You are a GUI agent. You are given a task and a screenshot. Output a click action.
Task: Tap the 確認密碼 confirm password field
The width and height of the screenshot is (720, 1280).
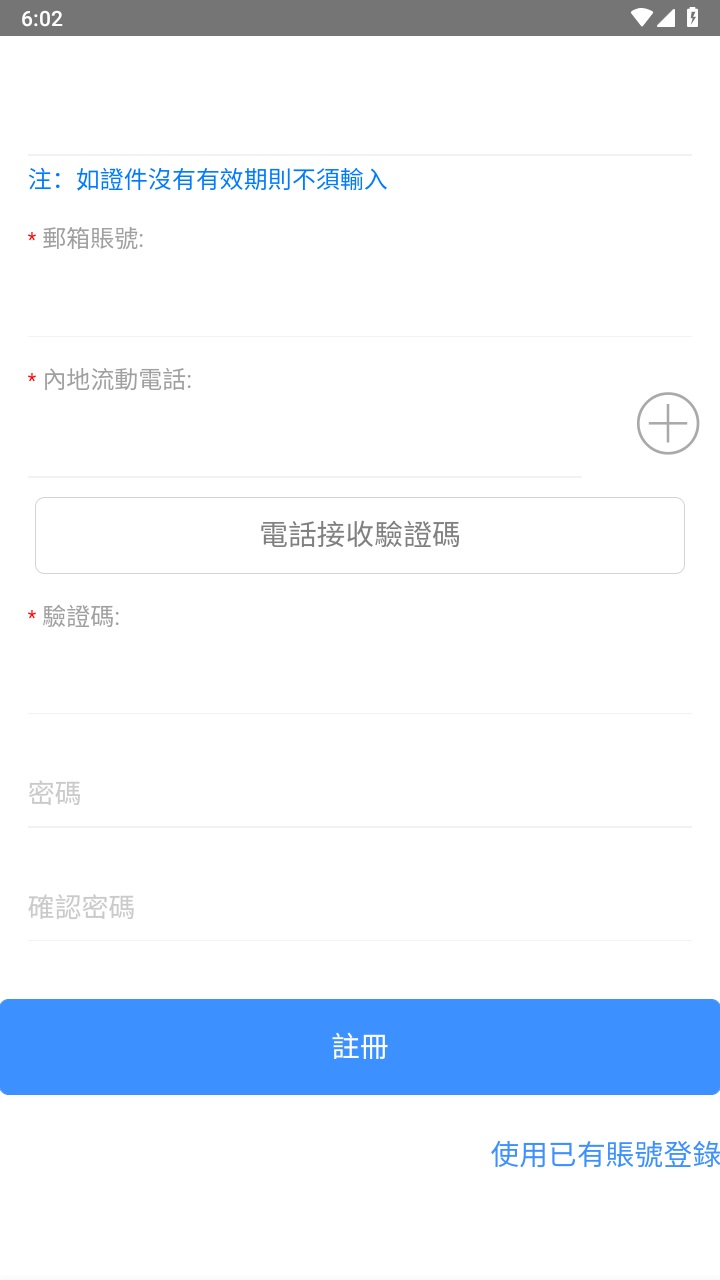[x=360, y=907]
